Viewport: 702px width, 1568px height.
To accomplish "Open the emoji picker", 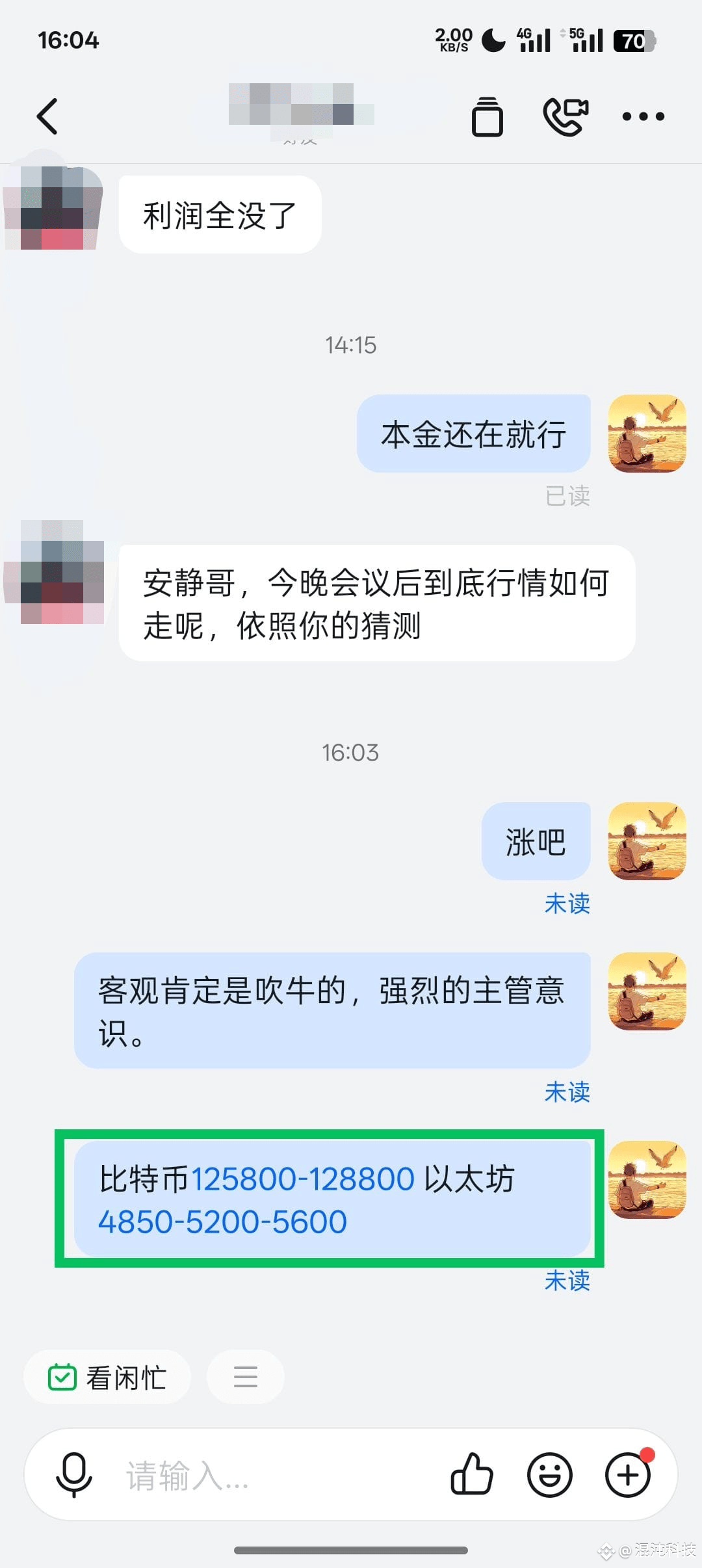I will (549, 1474).
